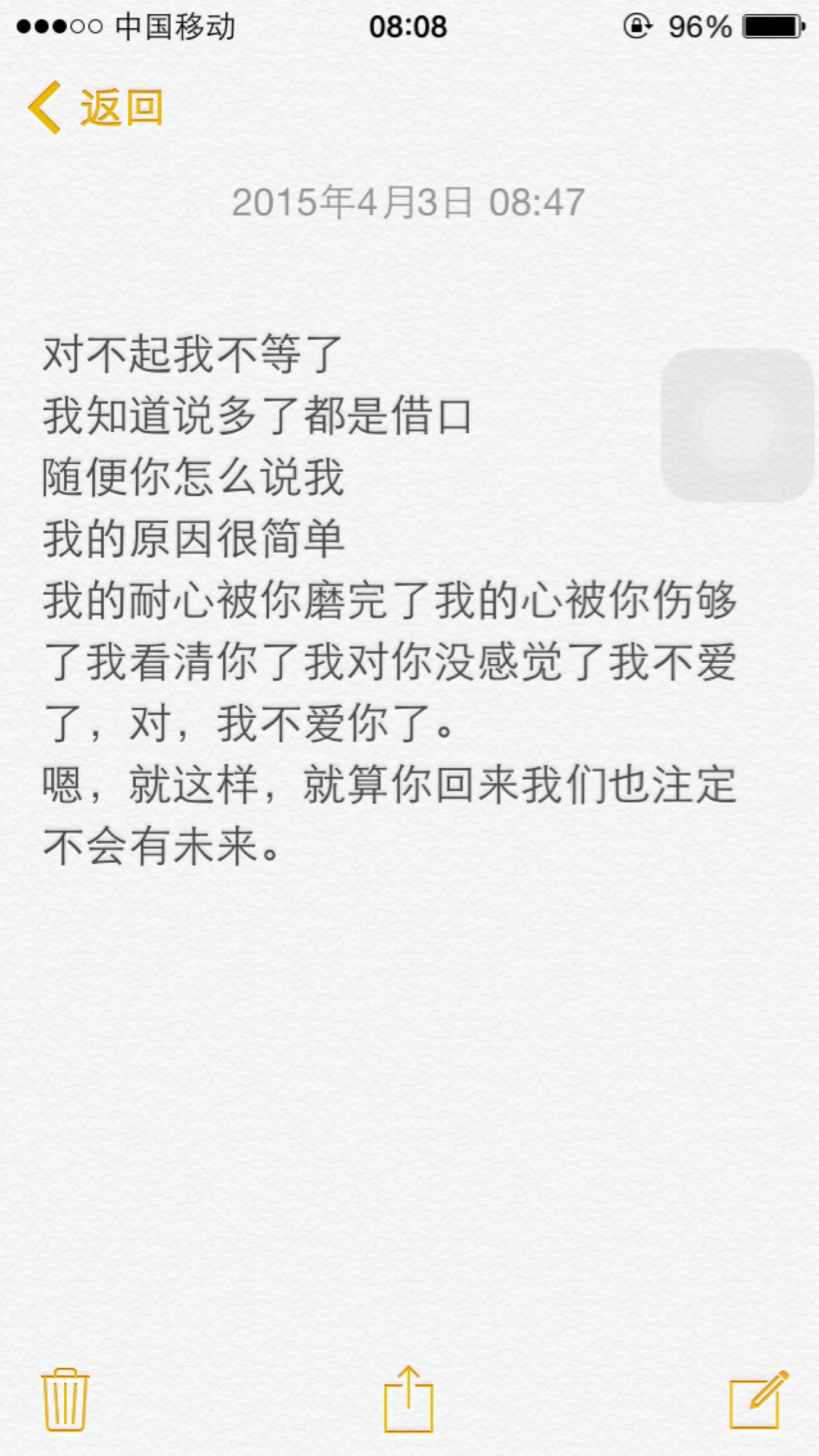The width and height of the screenshot is (819, 1456).
Task: Tap the carrier label 中国移动
Action: [175, 26]
